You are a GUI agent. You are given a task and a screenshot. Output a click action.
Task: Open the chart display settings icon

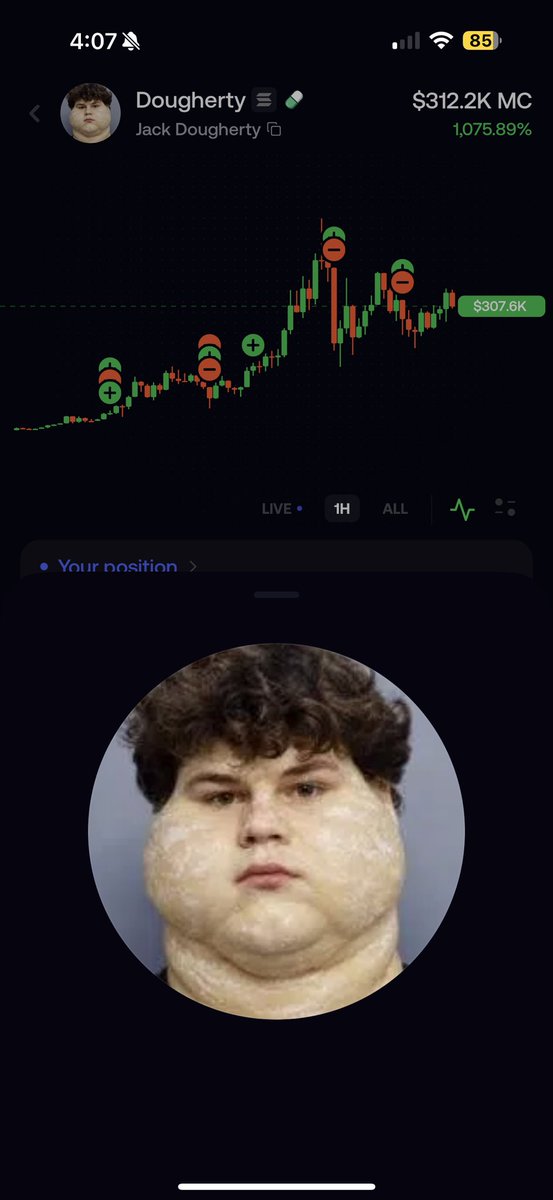(x=505, y=508)
